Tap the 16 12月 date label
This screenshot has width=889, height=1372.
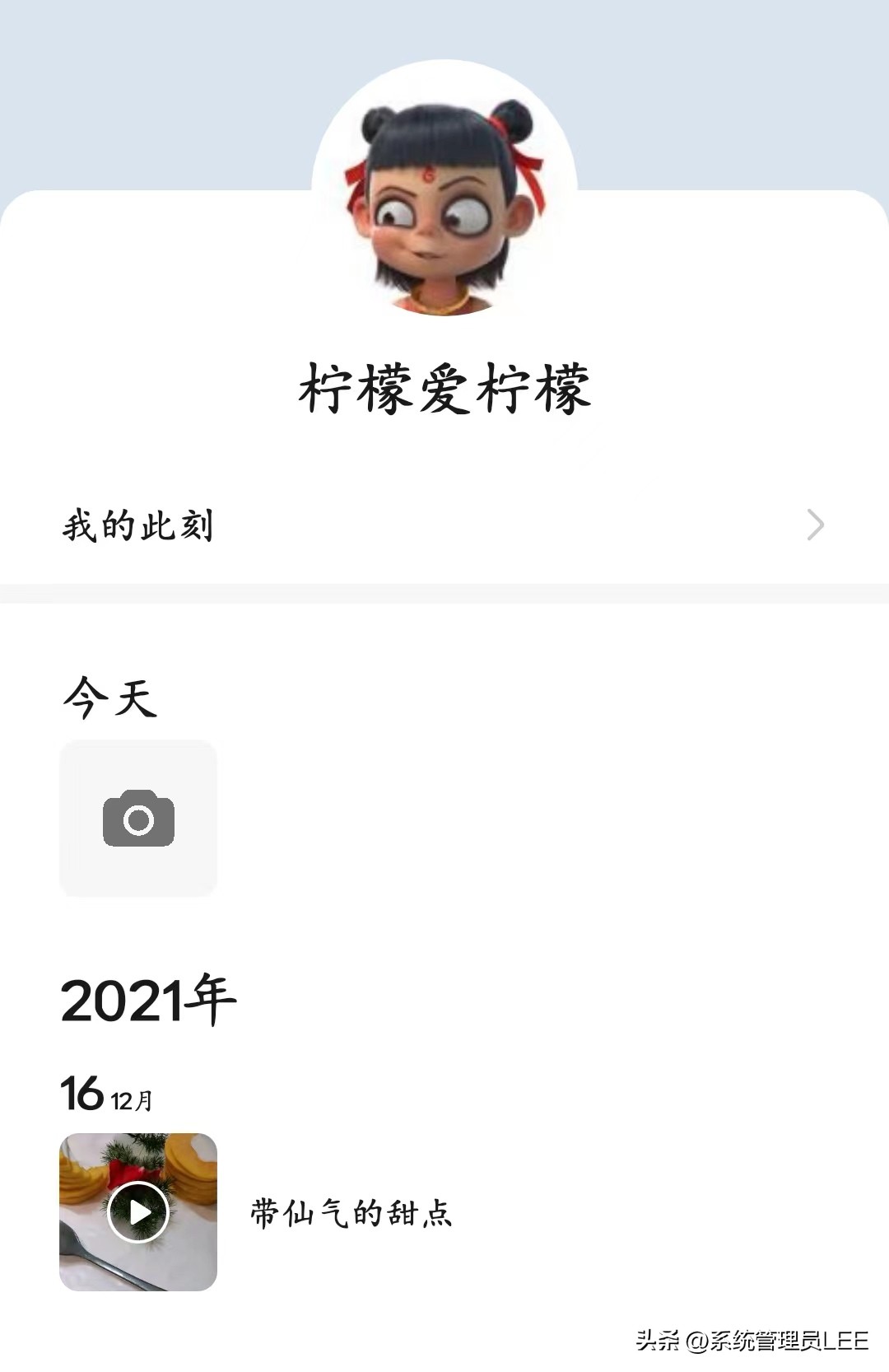pos(107,1096)
